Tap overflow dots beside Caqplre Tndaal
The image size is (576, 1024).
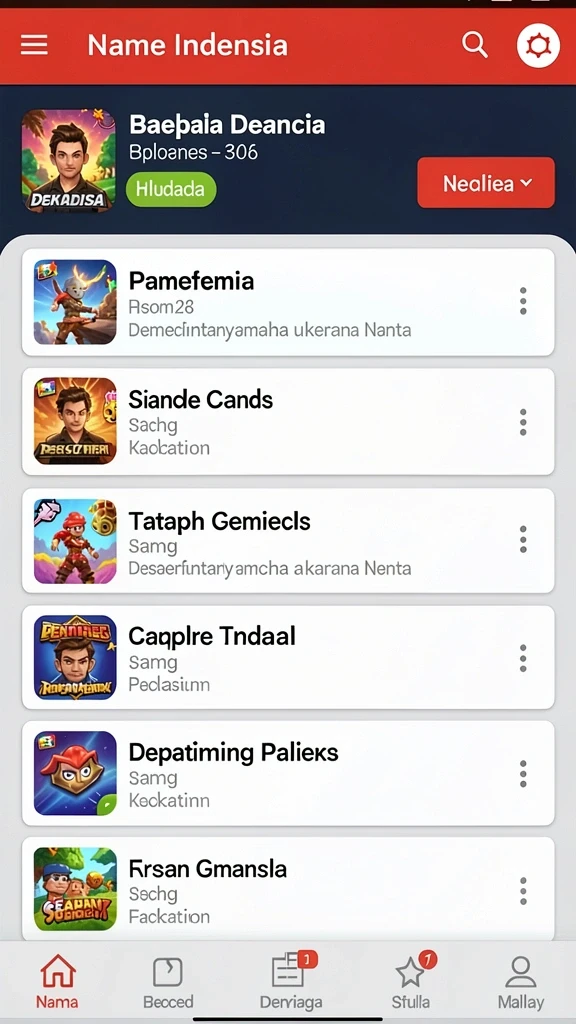click(x=522, y=658)
